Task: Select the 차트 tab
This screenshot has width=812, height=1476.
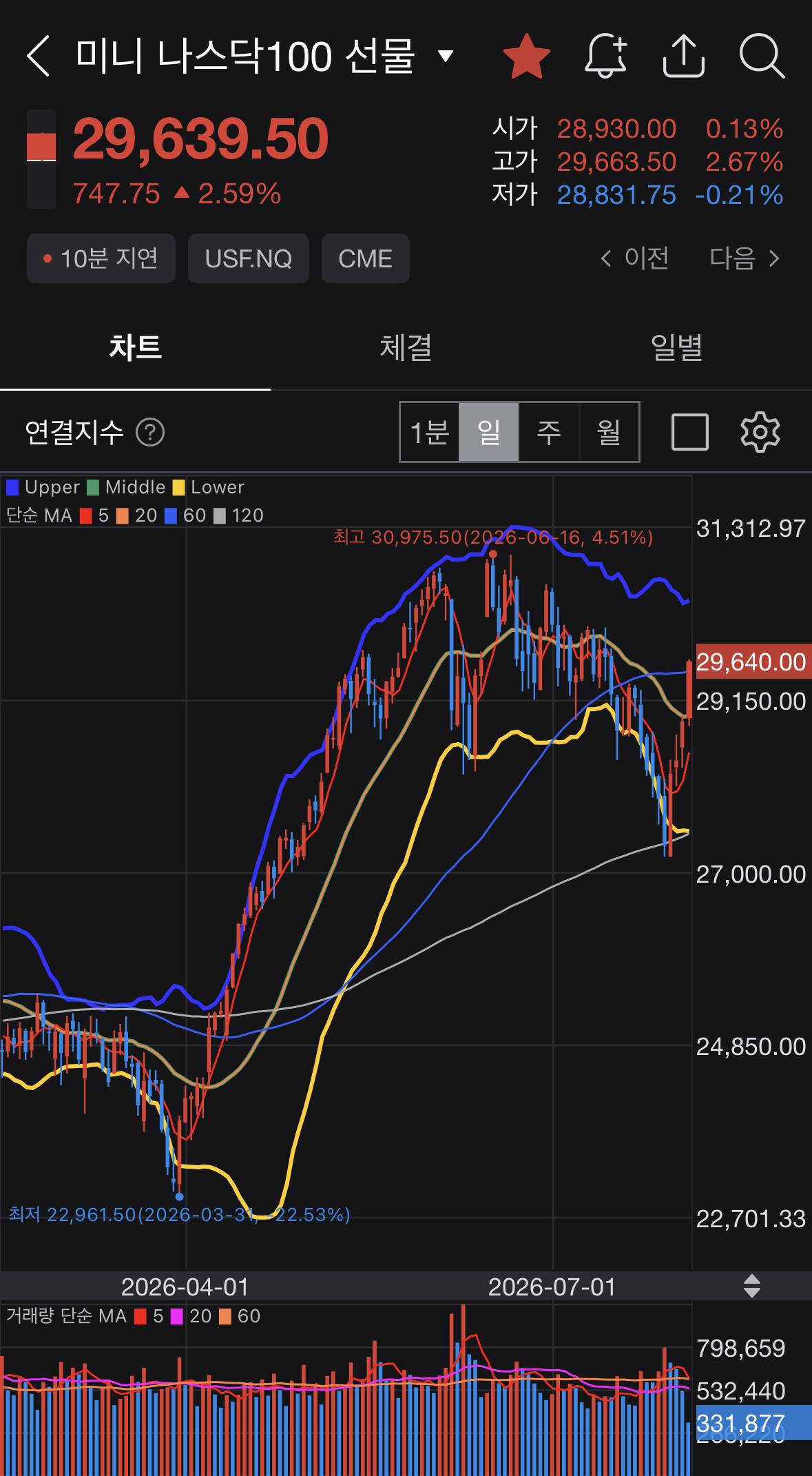Action: (135, 347)
